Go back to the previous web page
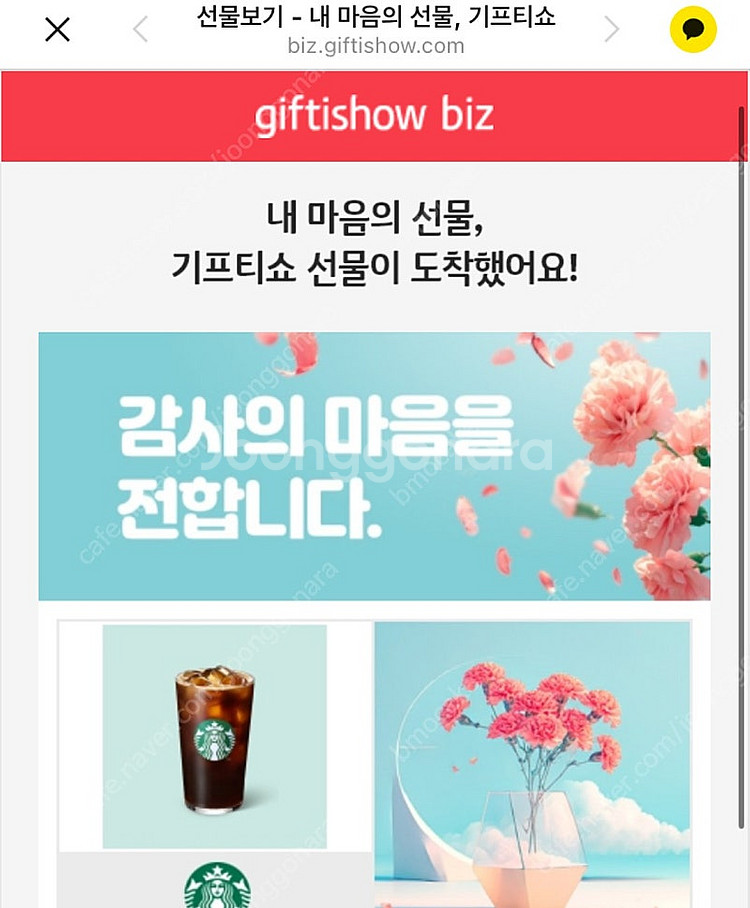The image size is (750, 908). 140,30
